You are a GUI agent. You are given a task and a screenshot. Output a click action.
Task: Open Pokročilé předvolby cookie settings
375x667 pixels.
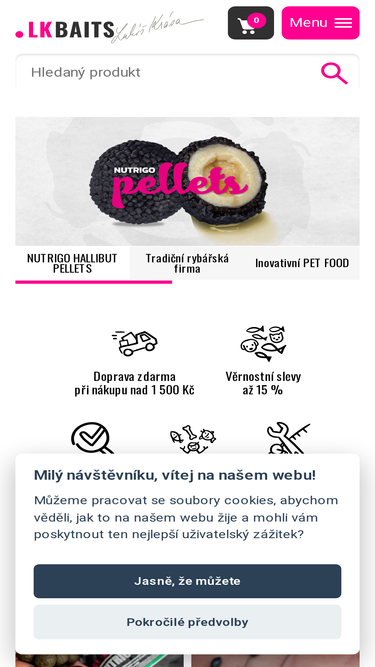[188, 622]
